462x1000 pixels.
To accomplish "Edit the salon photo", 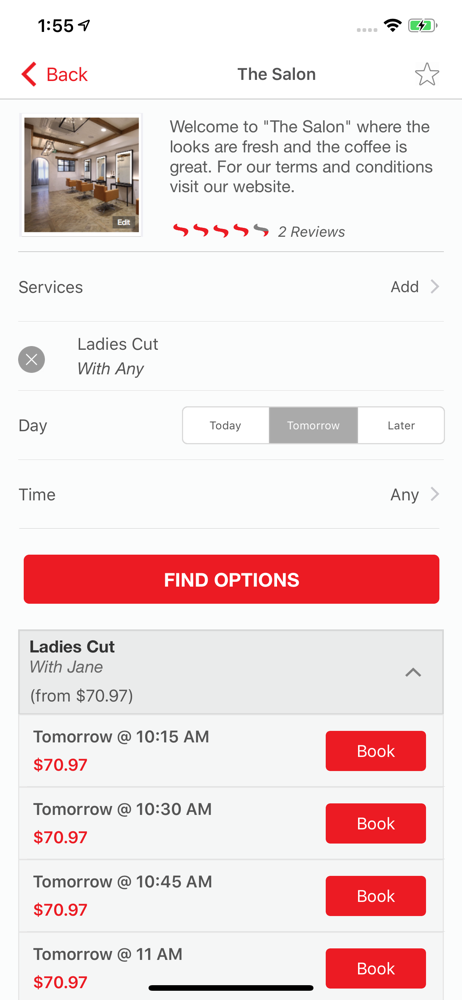I will pos(124,223).
